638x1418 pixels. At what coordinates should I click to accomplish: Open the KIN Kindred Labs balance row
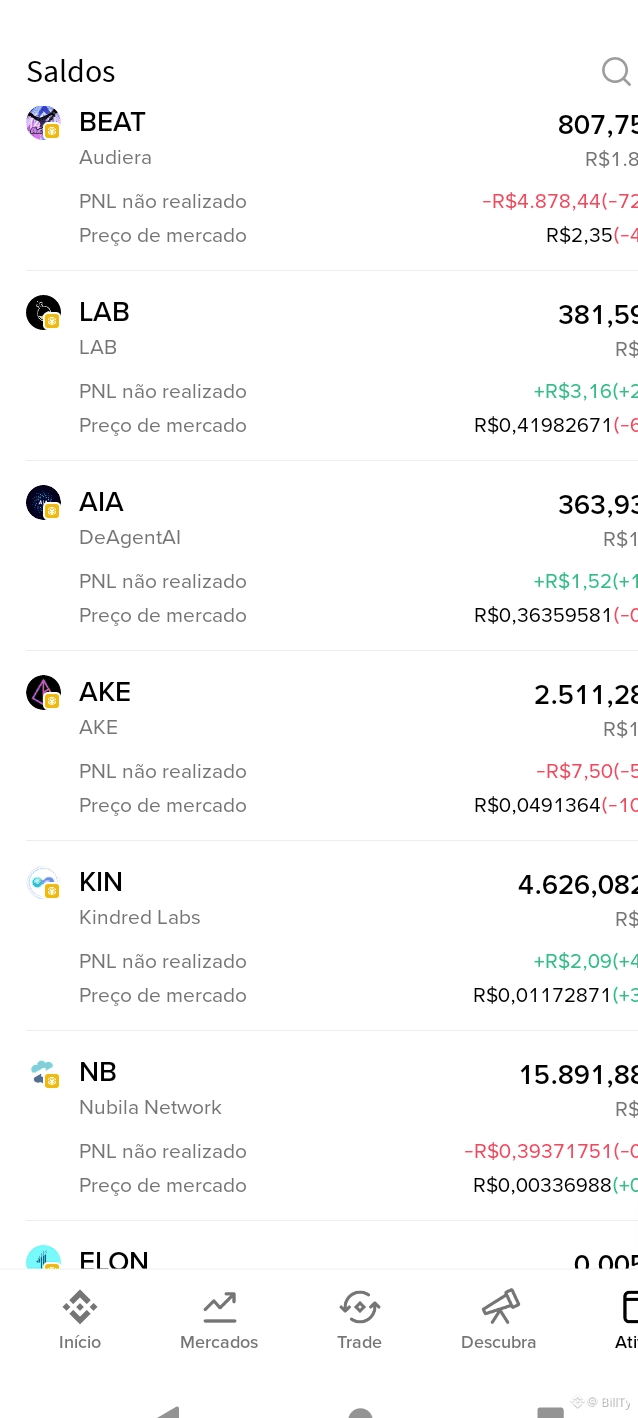[x=332, y=937]
